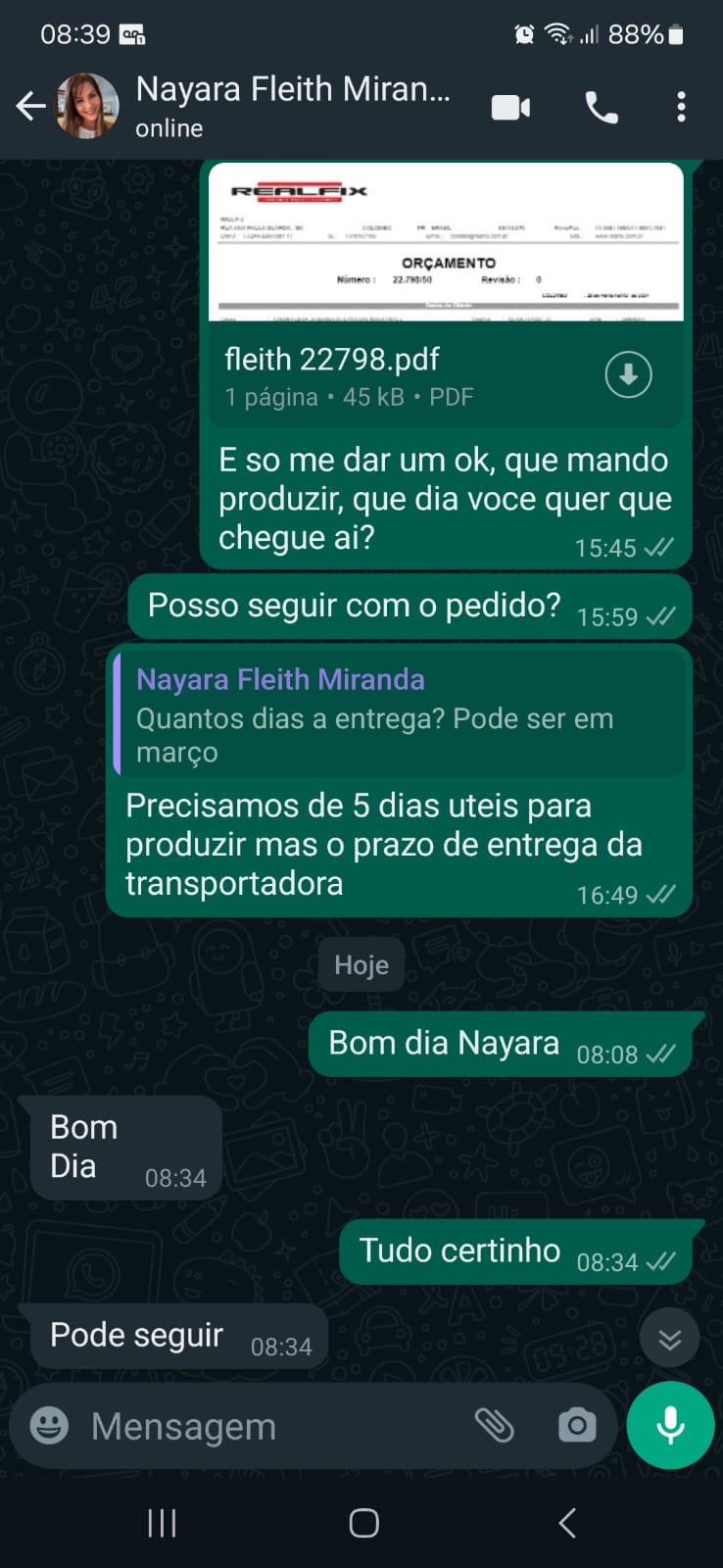Record a voice message with the microphone
The width and height of the screenshot is (723, 1568).
pos(670,1426)
